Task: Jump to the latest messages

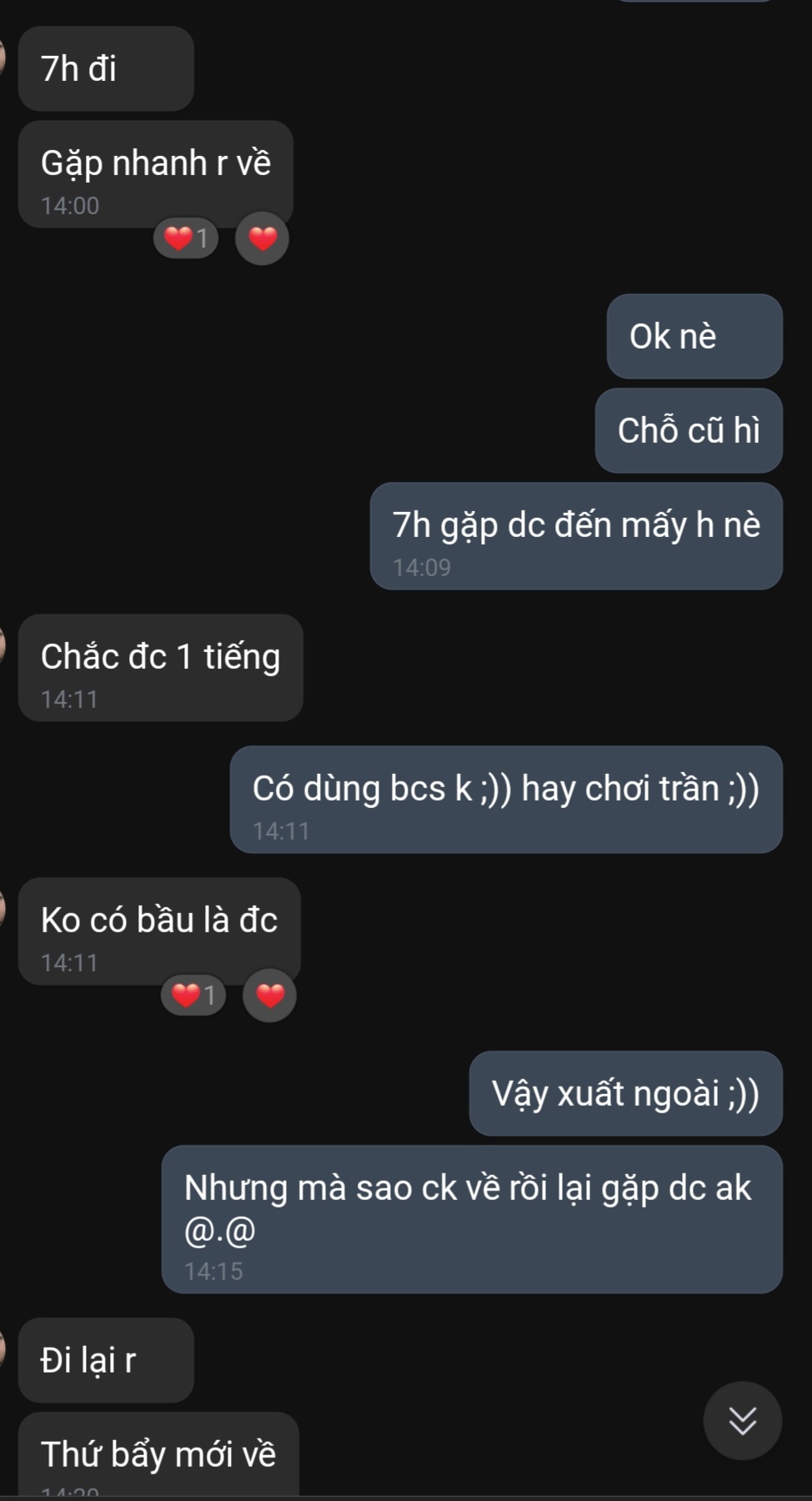Action: (x=742, y=1420)
